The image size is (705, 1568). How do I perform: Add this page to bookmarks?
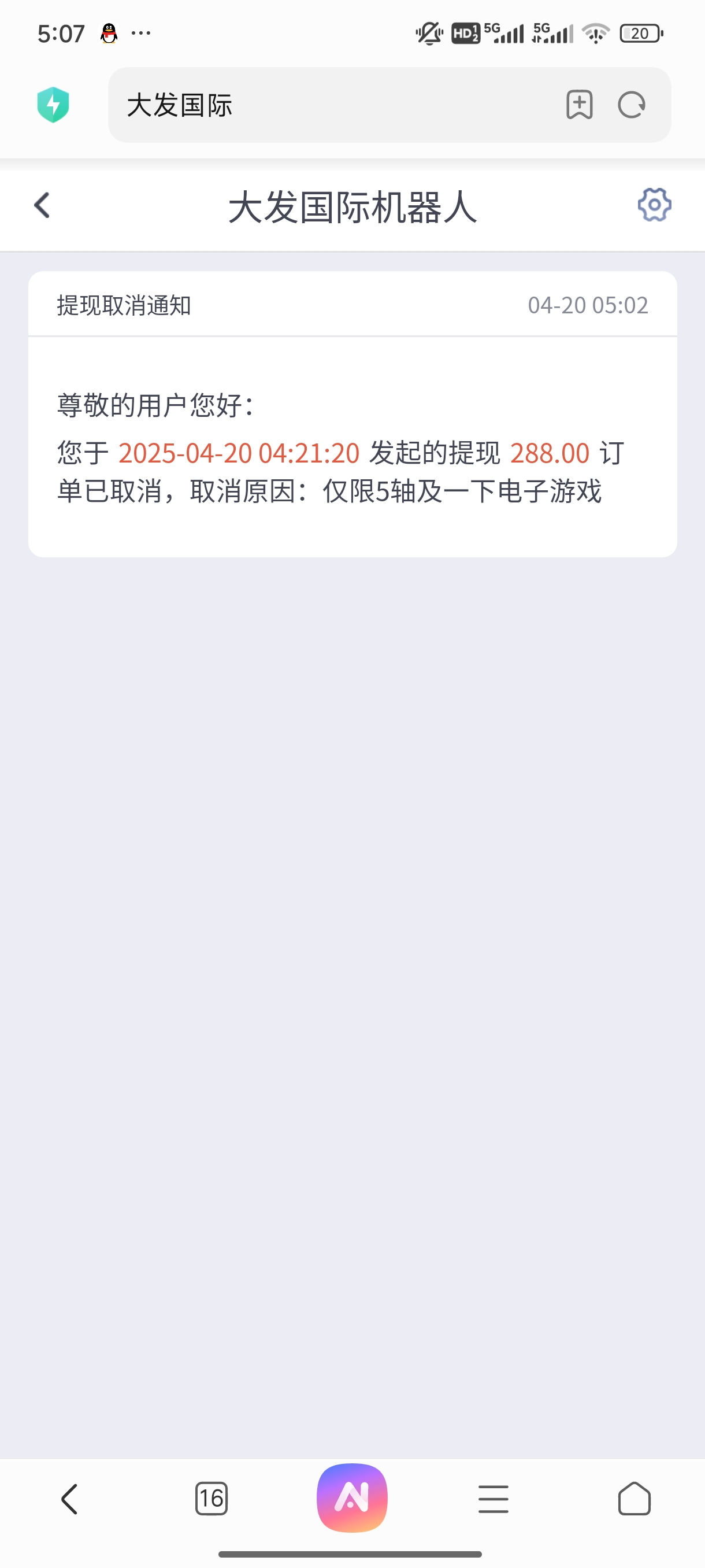(579, 105)
